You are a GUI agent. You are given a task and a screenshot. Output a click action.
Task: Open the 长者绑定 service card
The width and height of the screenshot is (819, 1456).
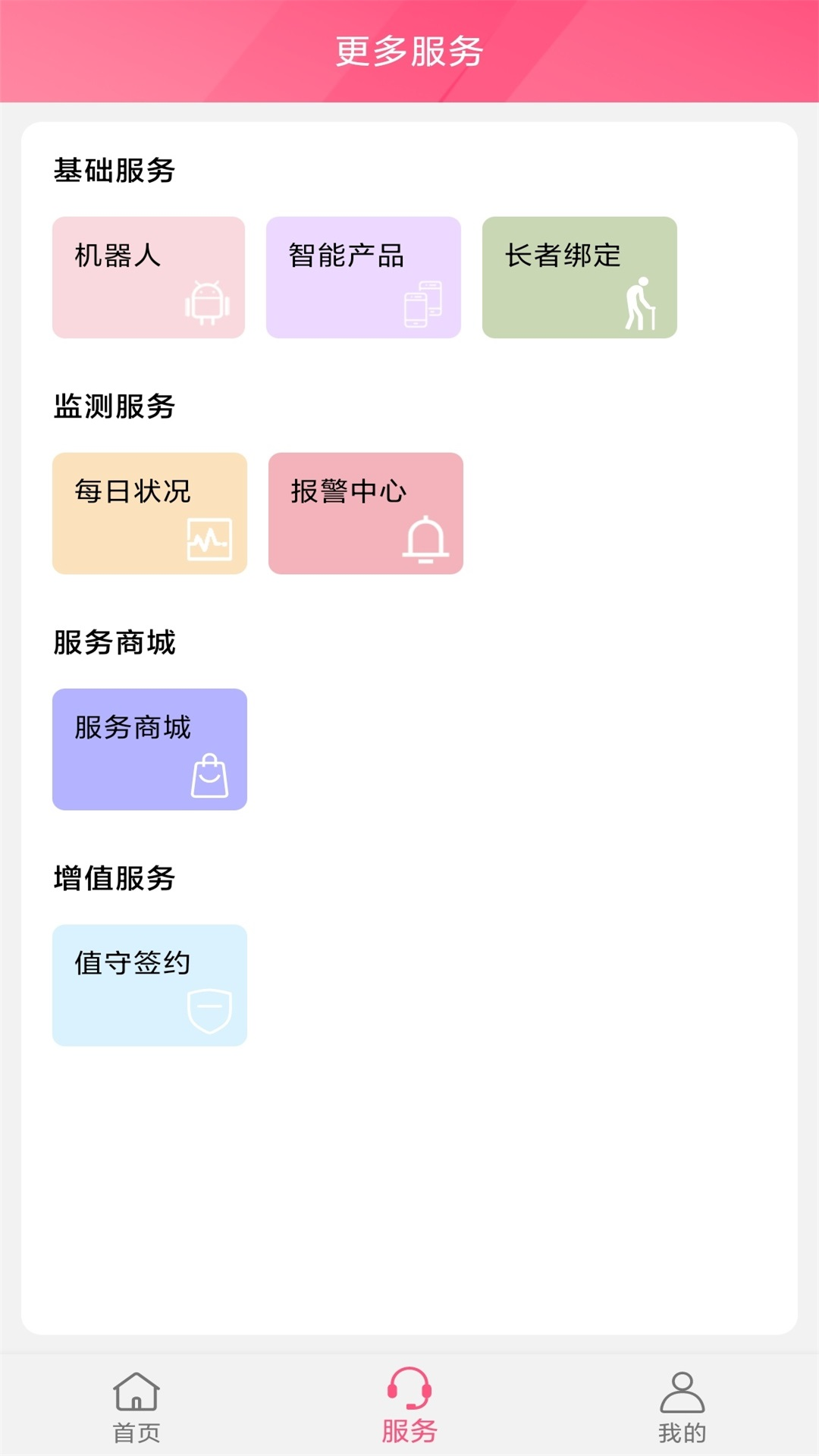coord(579,277)
